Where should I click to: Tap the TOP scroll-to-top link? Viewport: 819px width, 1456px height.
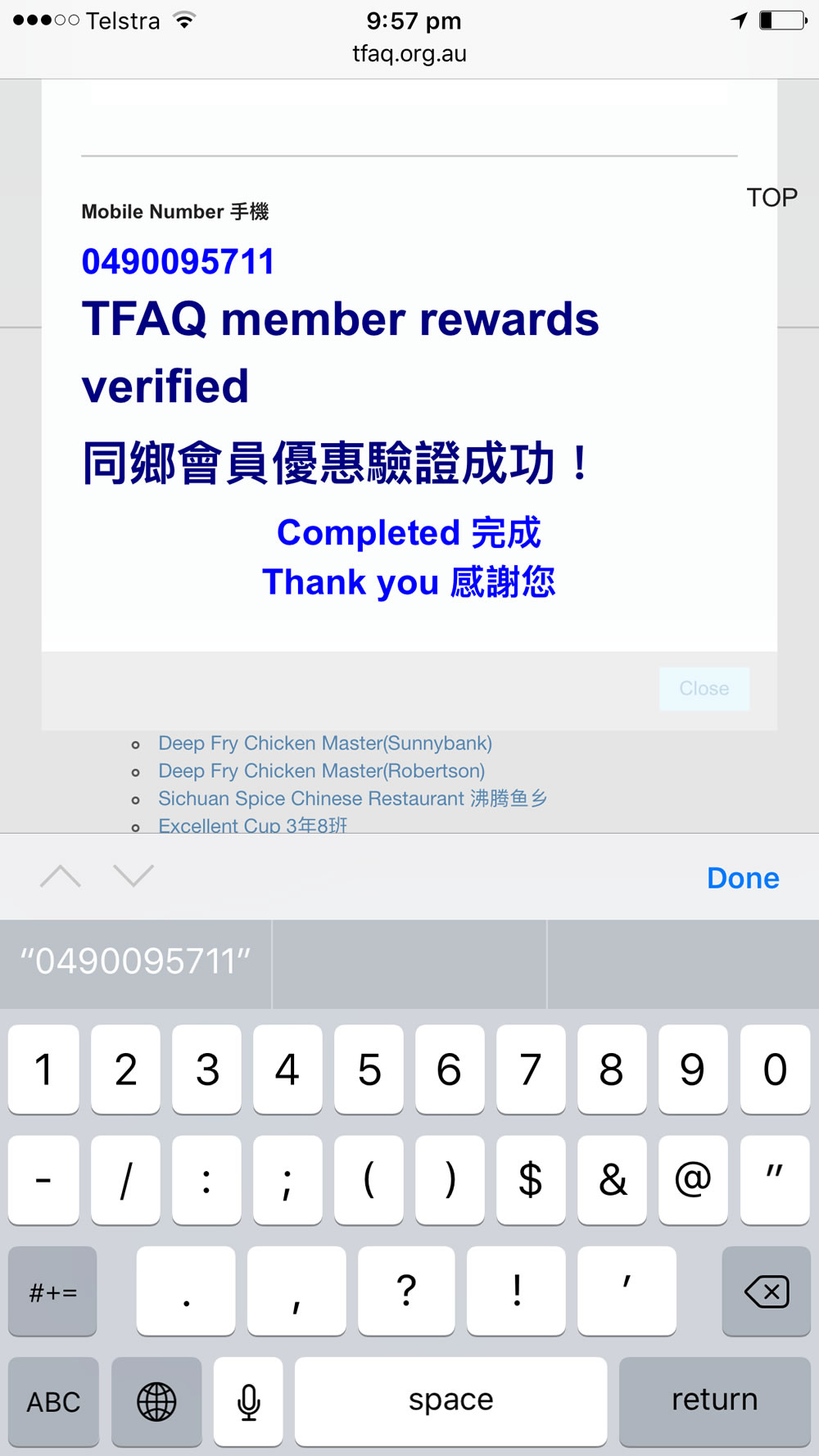(x=771, y=197)
